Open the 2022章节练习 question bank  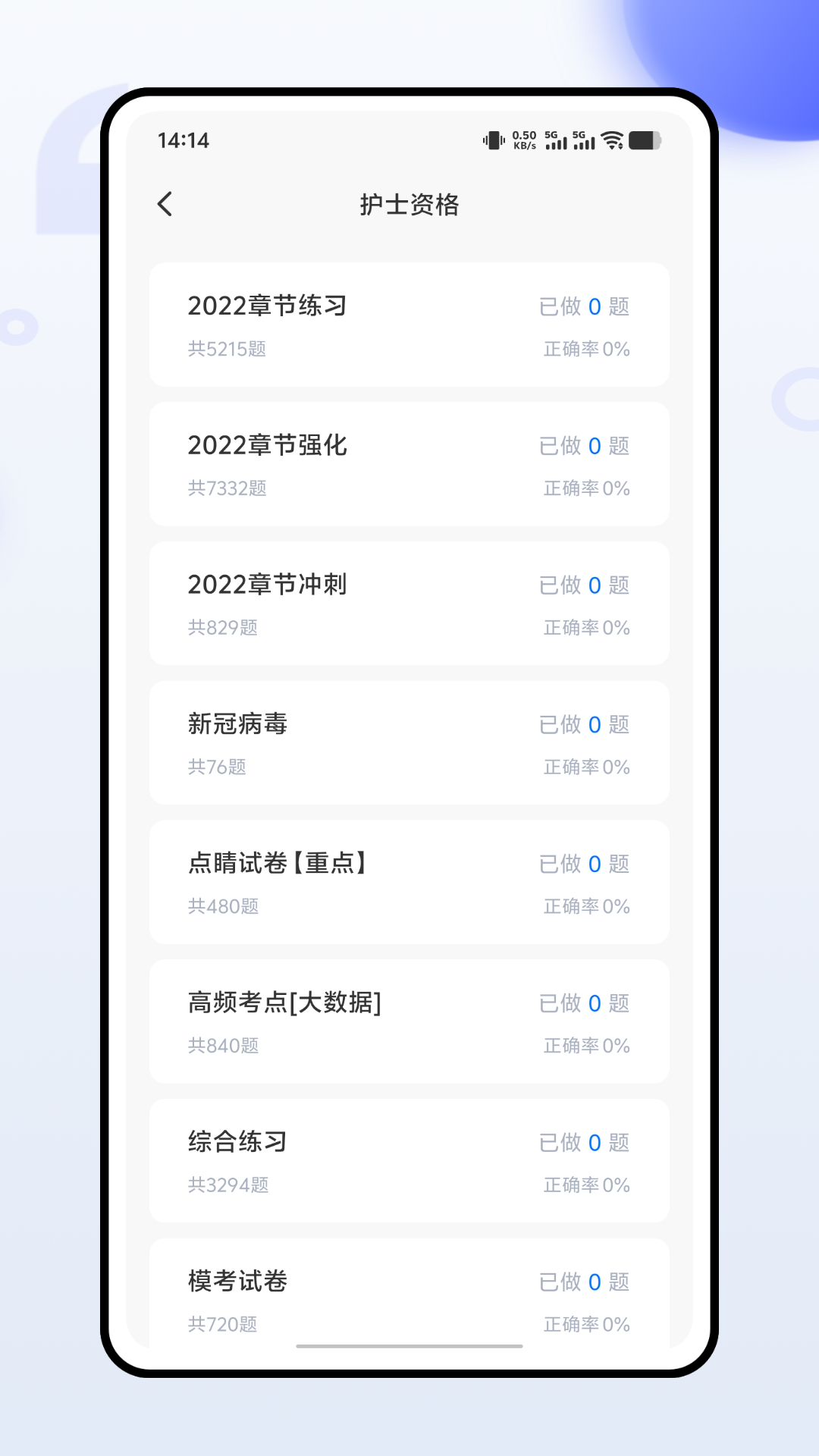tap(409, 325)
